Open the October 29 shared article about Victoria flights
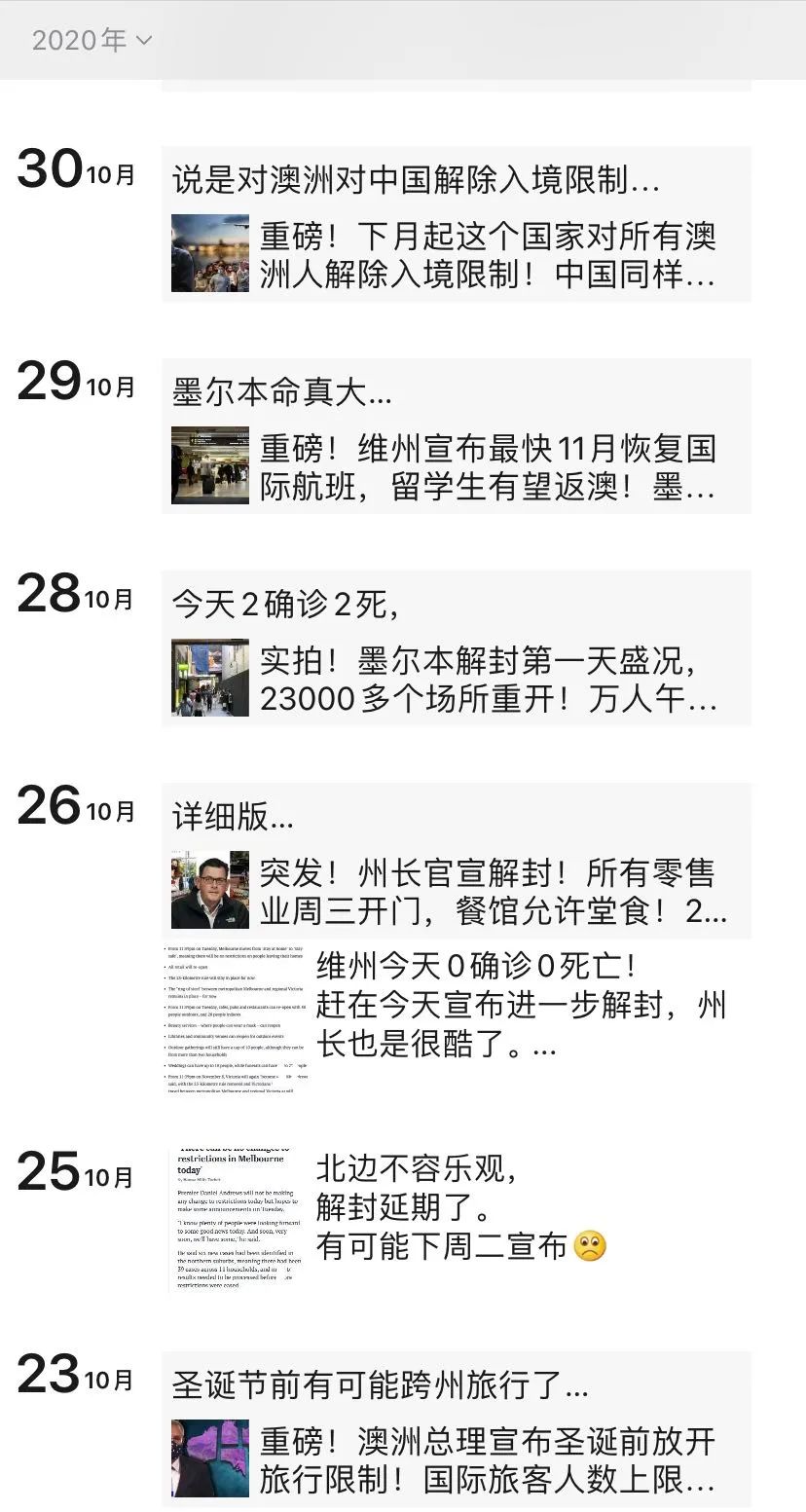Image resolution: width=806 pixels, height=1512 pixels. point(456,465)
